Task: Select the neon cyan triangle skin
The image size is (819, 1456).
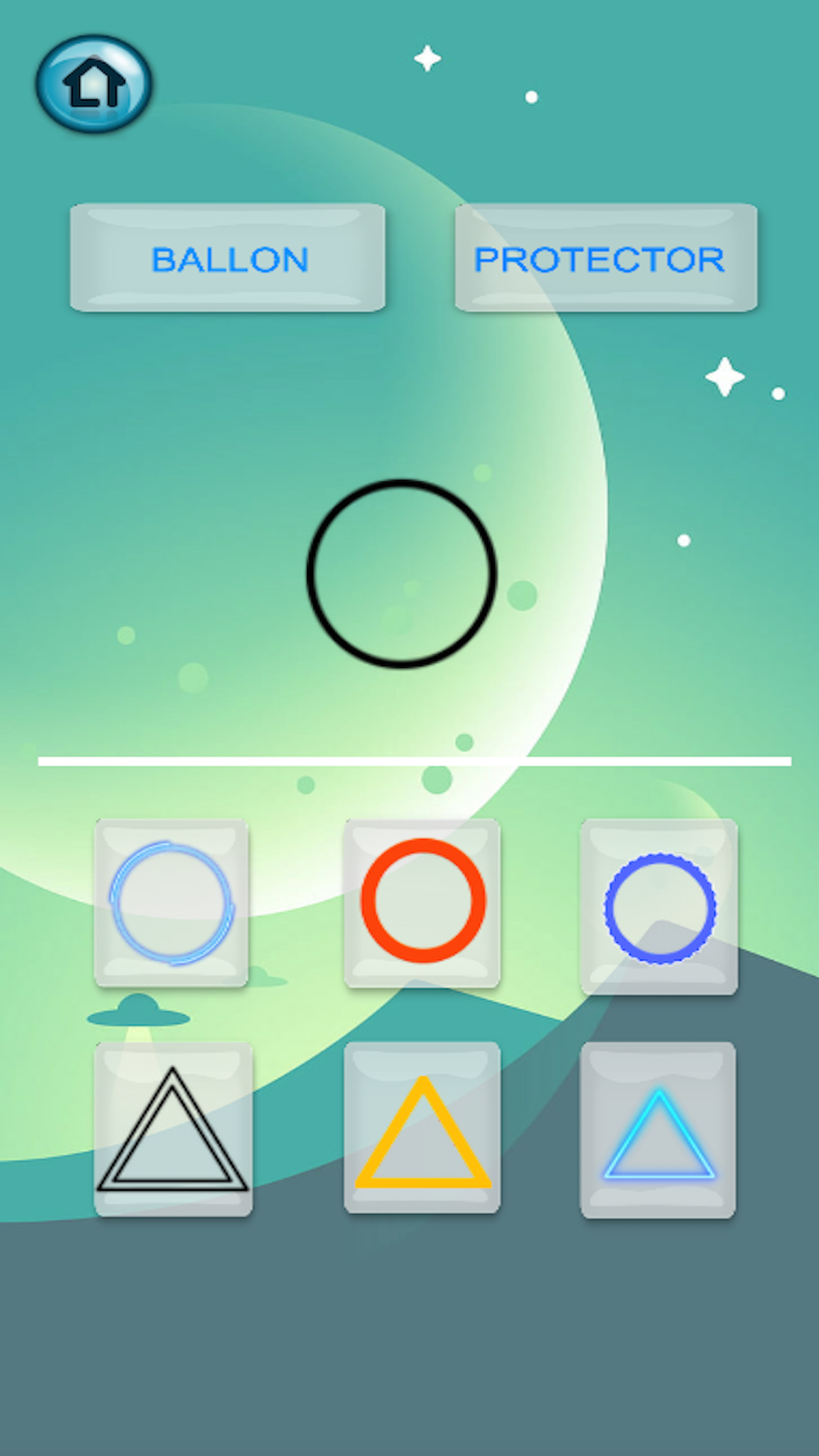Action: click(658, 1130)
